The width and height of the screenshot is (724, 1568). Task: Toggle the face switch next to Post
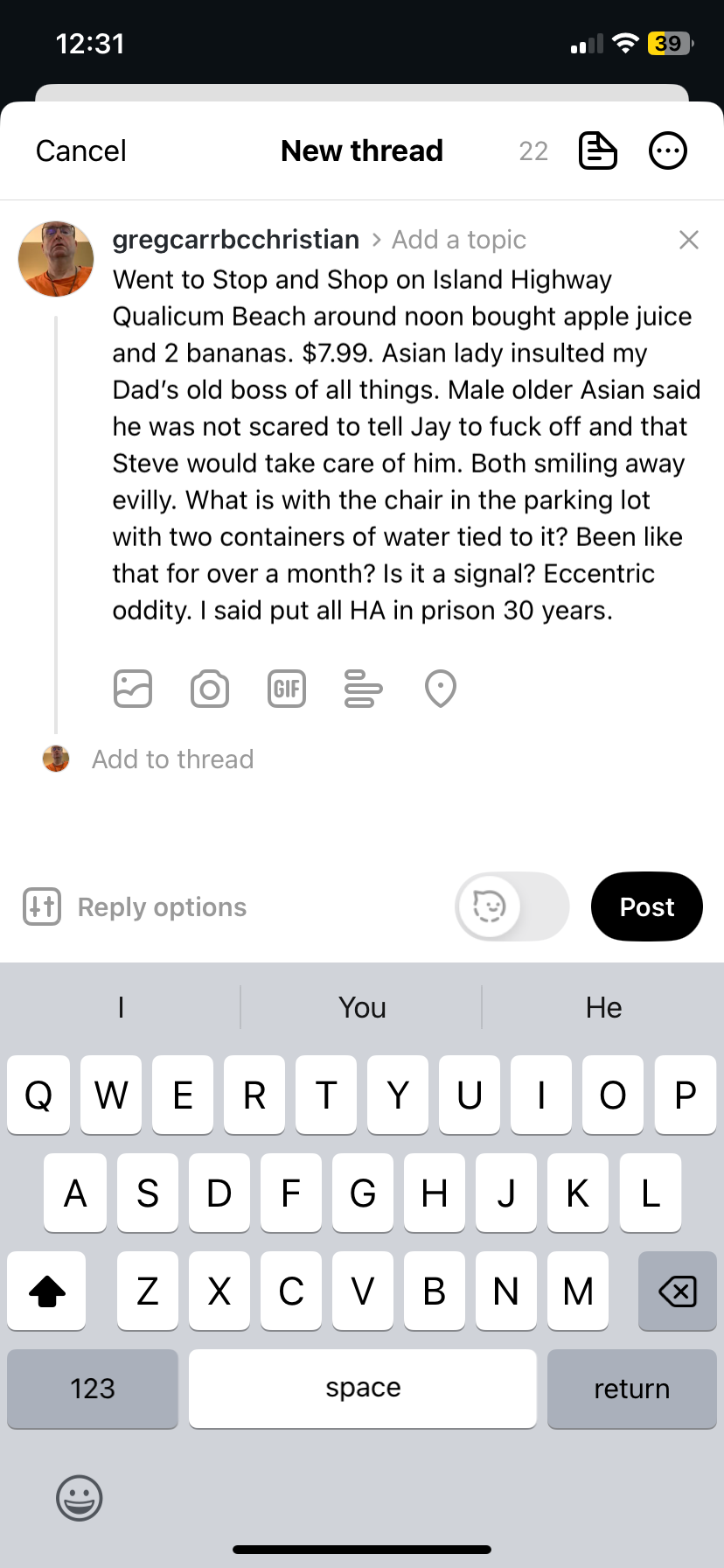click(x=512, y=906)
